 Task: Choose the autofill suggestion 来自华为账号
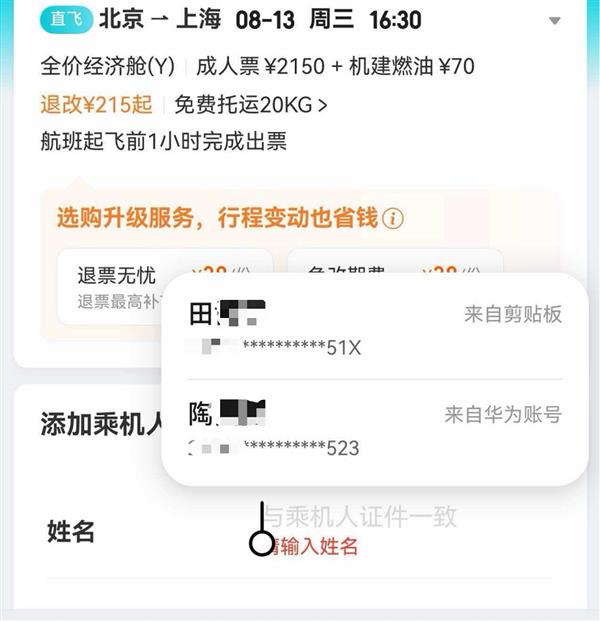(x=375, y=428)
